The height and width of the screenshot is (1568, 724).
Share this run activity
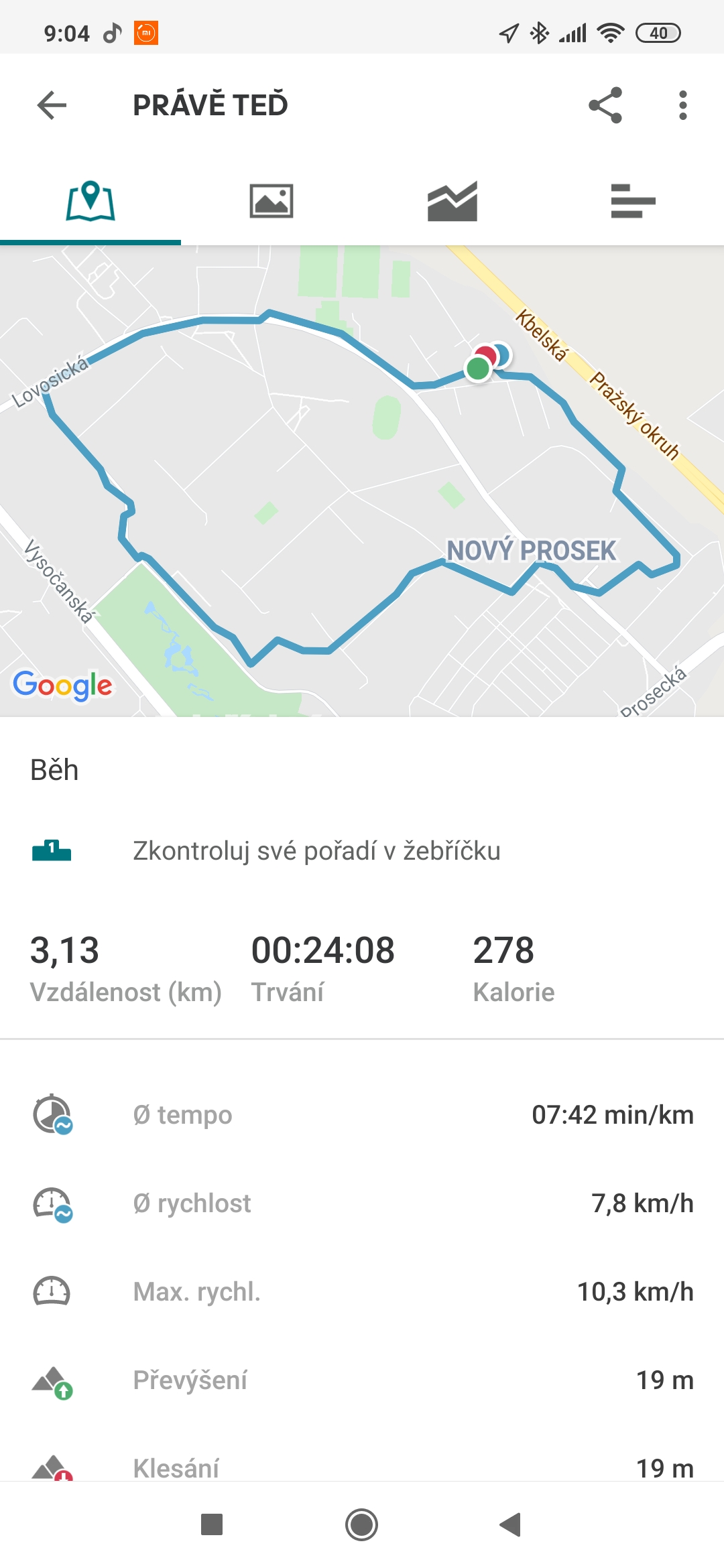click(x=605, y=105)
